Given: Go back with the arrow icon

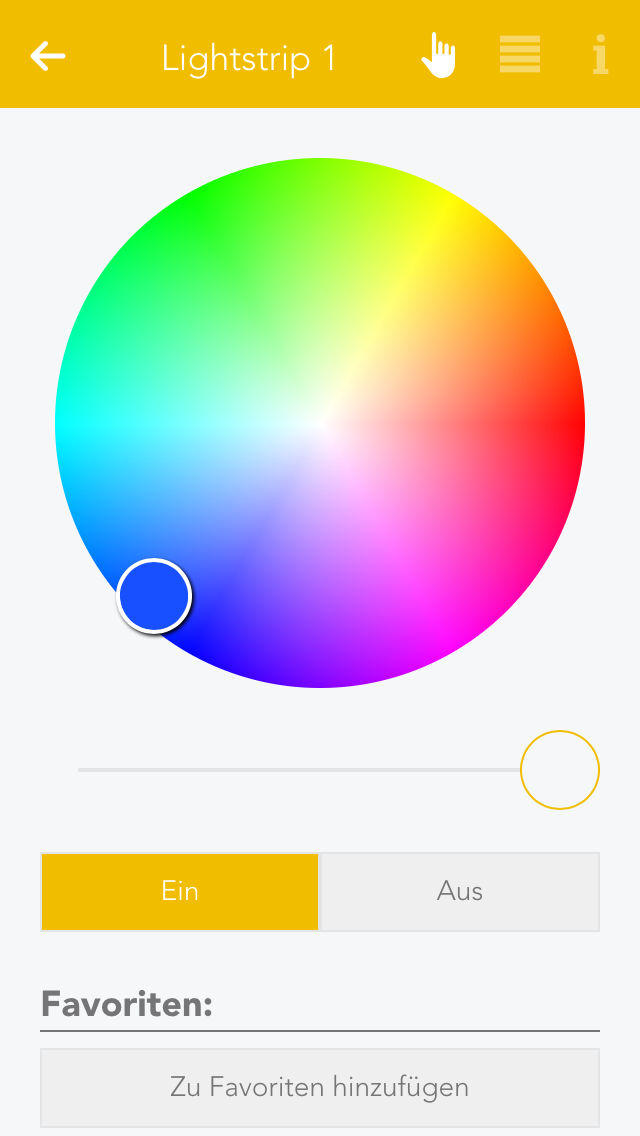Looking at the screenshot, I should point(47,56).
